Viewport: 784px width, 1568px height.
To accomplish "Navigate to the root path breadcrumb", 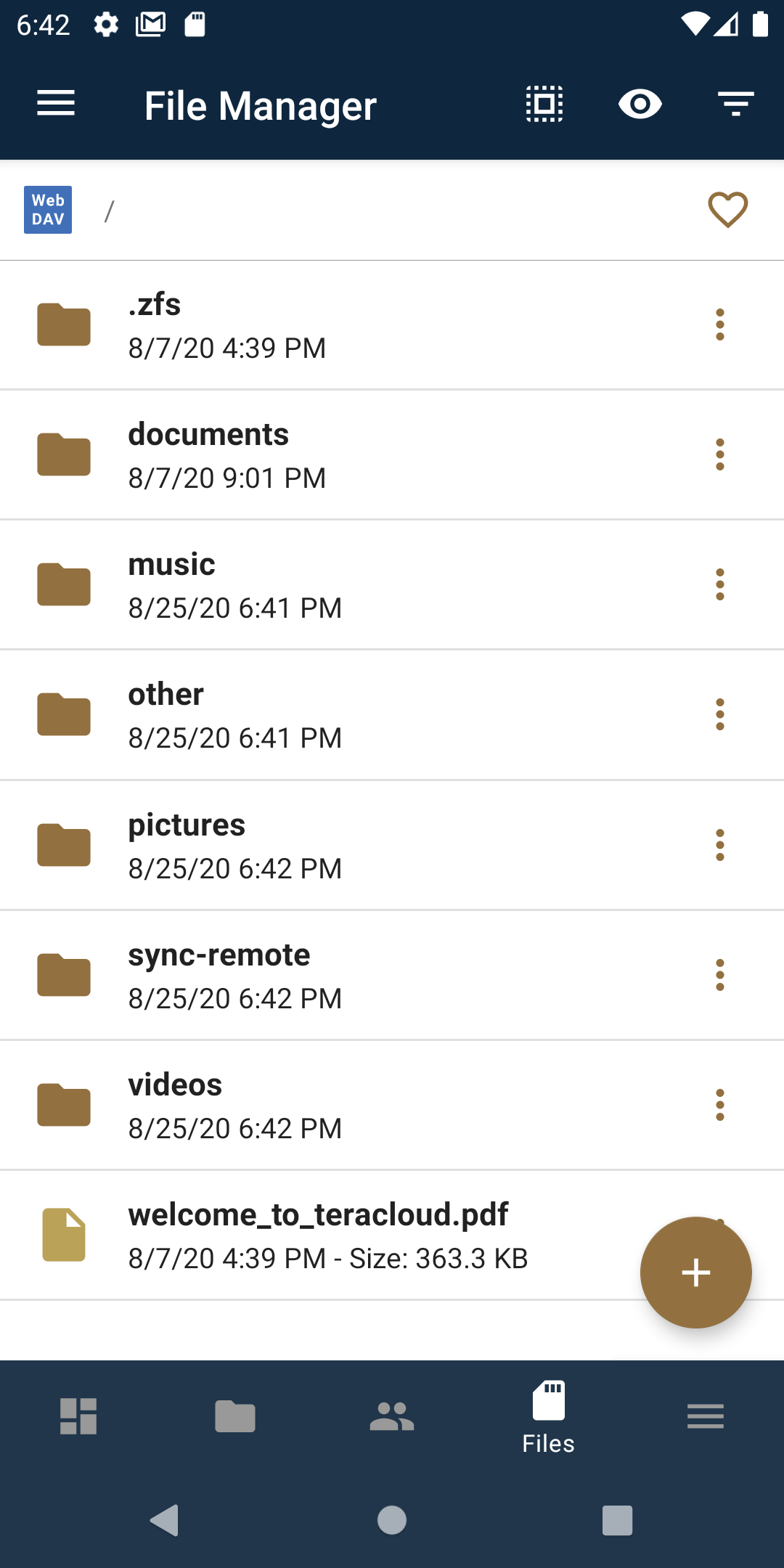I will [109, 211].
